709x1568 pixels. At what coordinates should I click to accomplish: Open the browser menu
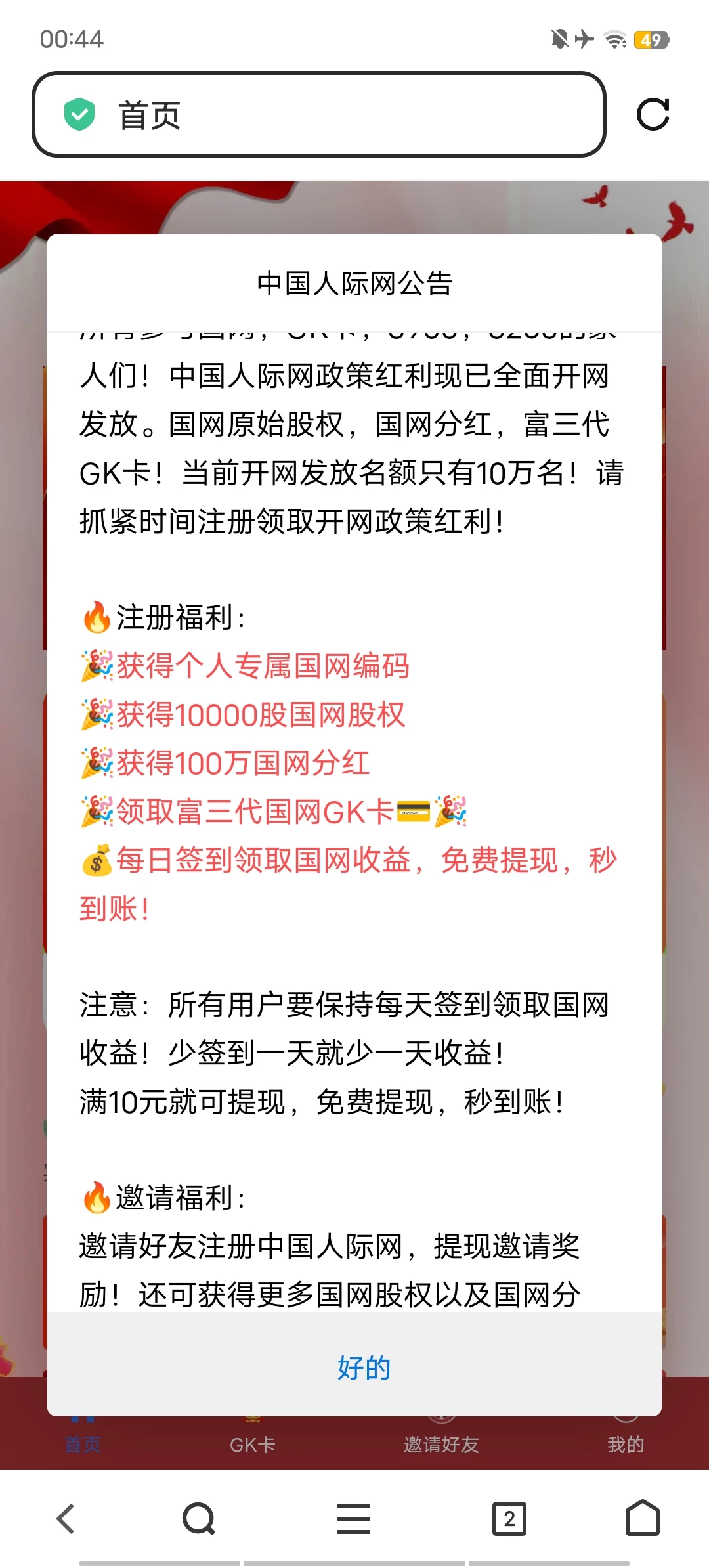[354, 1518]
